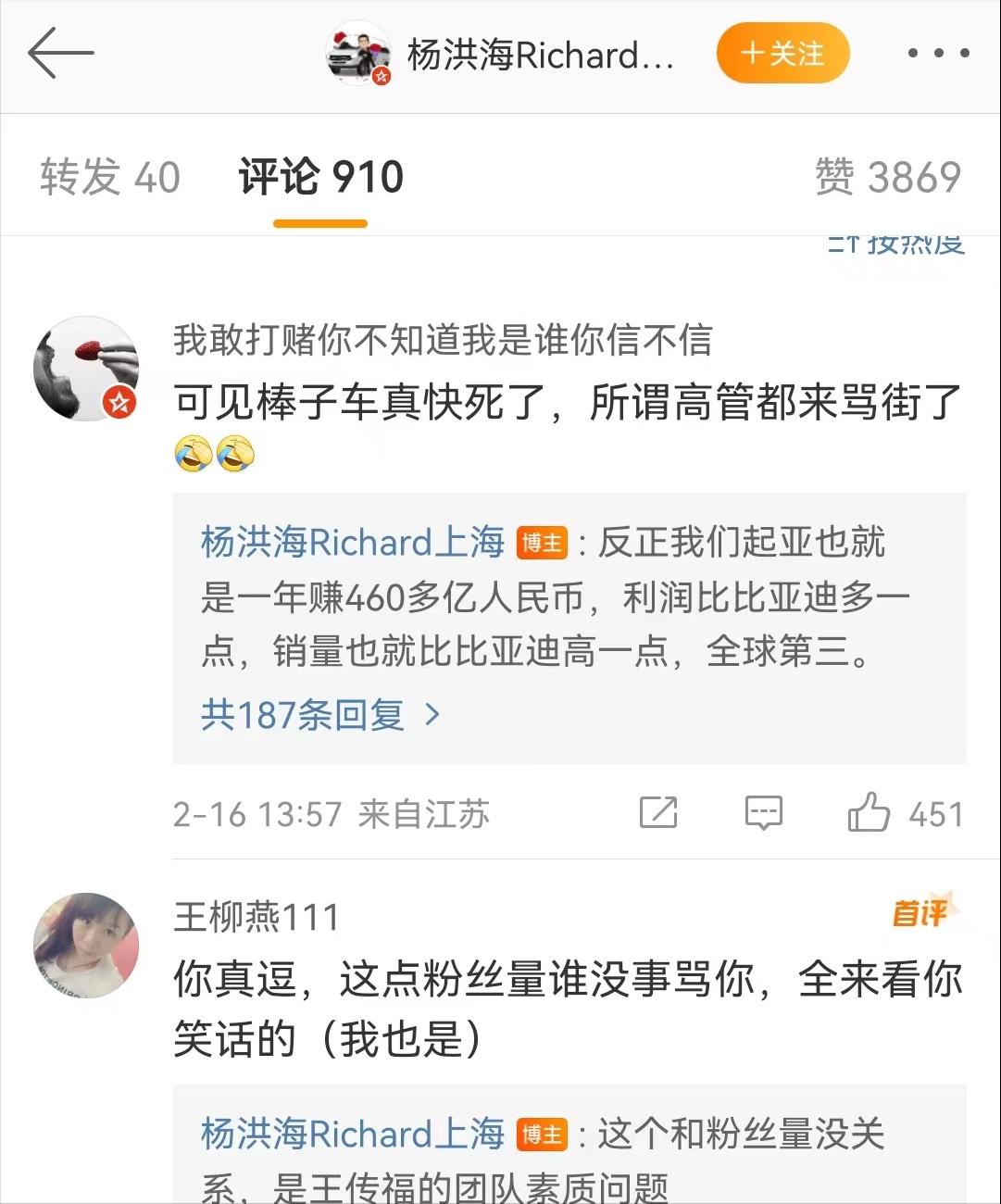This screenshot has height=1204, width=1001.
Task: Tap the username 王柳燕111
Action: pyautogui.click(x=257, y=917)
